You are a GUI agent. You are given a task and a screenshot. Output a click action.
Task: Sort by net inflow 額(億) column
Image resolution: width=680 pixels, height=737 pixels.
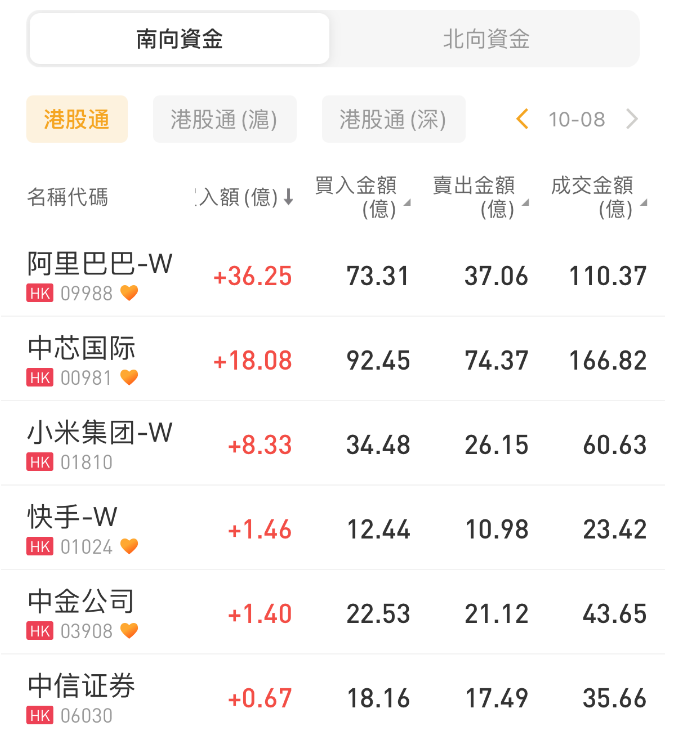click(x=245, y=197)
